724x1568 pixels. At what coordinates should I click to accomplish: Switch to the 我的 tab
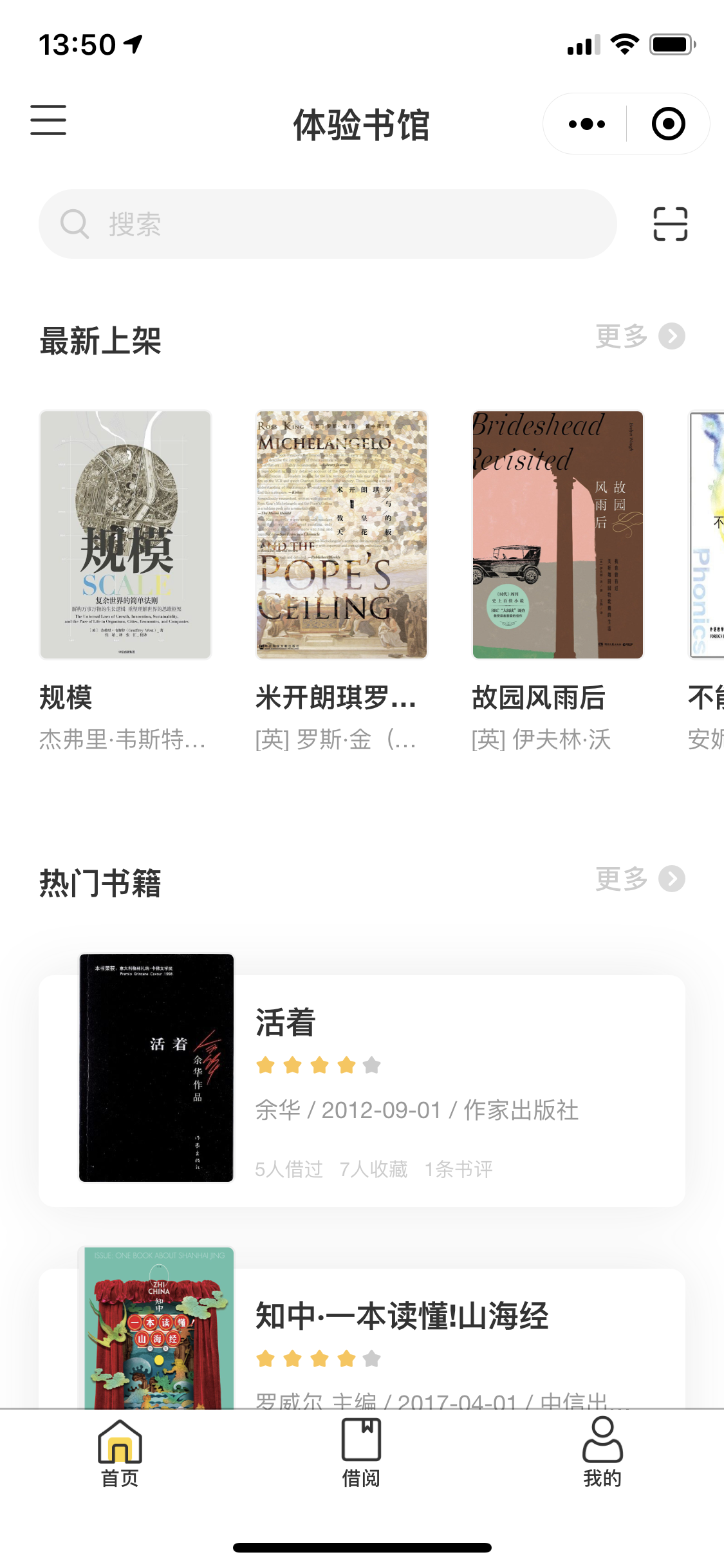tap(602, 1453)
